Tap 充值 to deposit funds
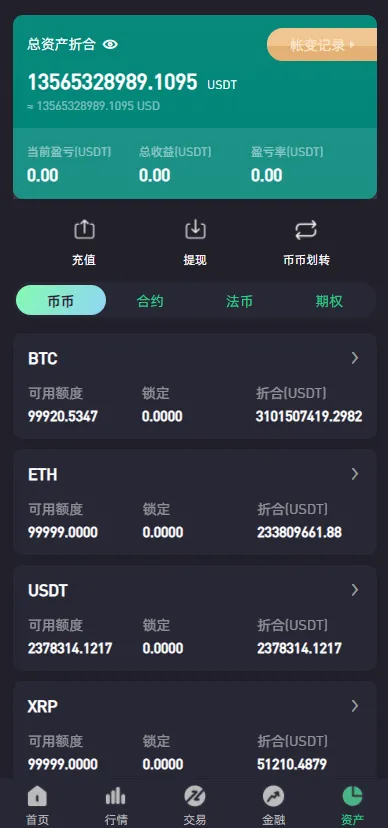This screenshot has height=828, width=388. [84, 243]
